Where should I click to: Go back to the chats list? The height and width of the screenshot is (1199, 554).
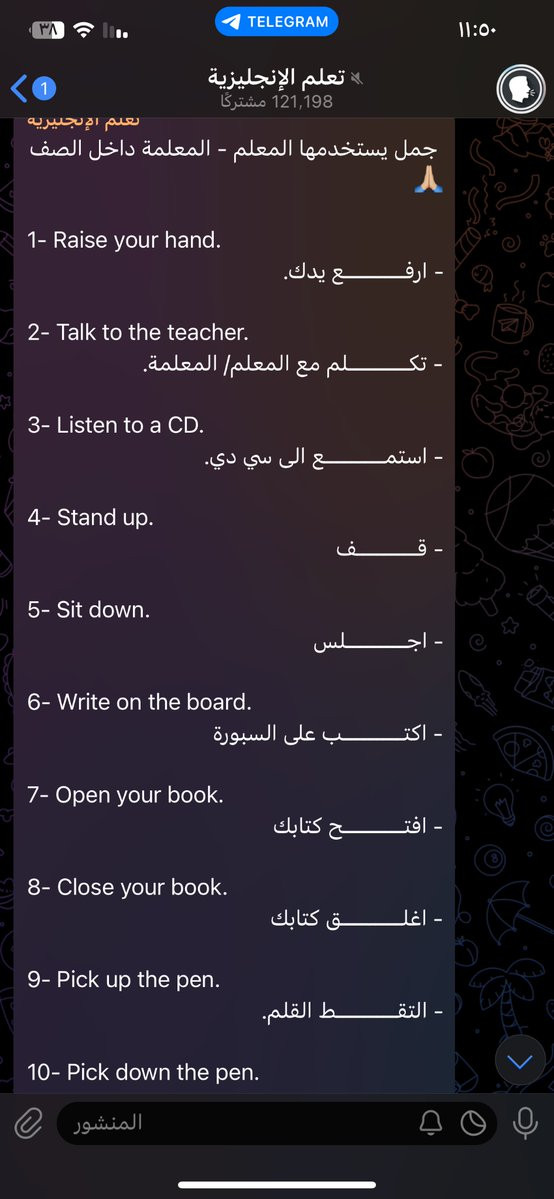tap(33, 89)
